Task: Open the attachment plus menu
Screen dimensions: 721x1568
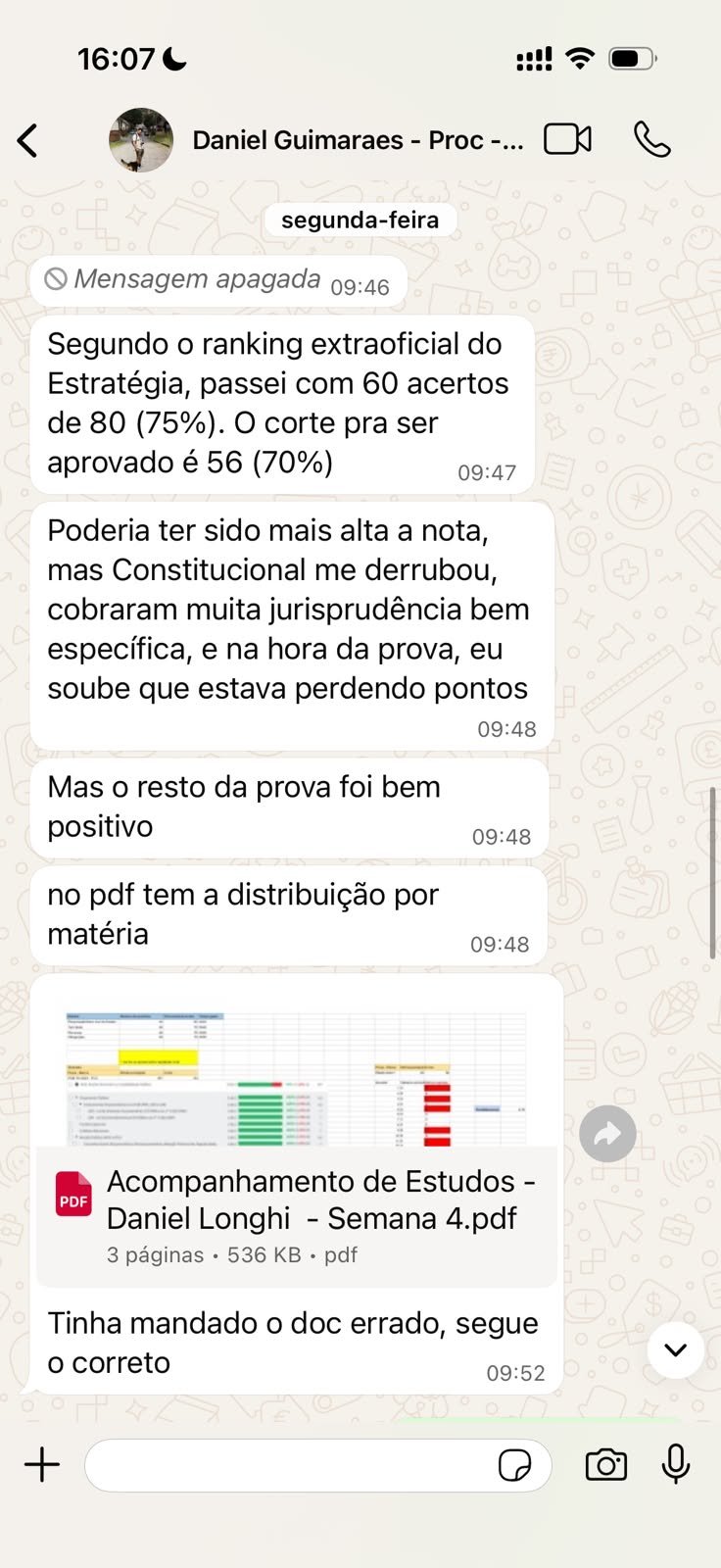Action: [42, 1465]
